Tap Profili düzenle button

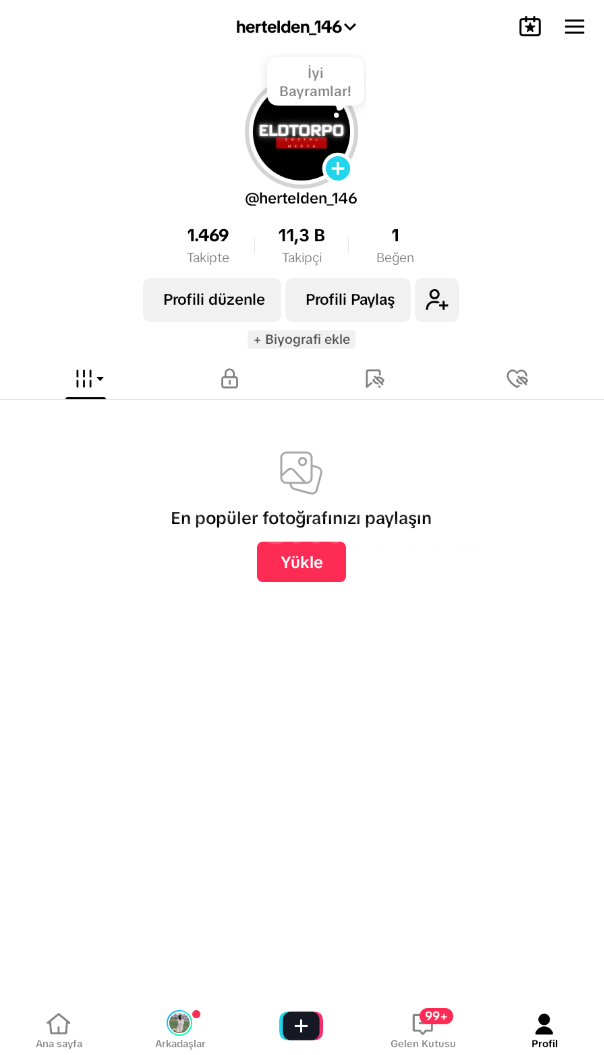(212, 300)
